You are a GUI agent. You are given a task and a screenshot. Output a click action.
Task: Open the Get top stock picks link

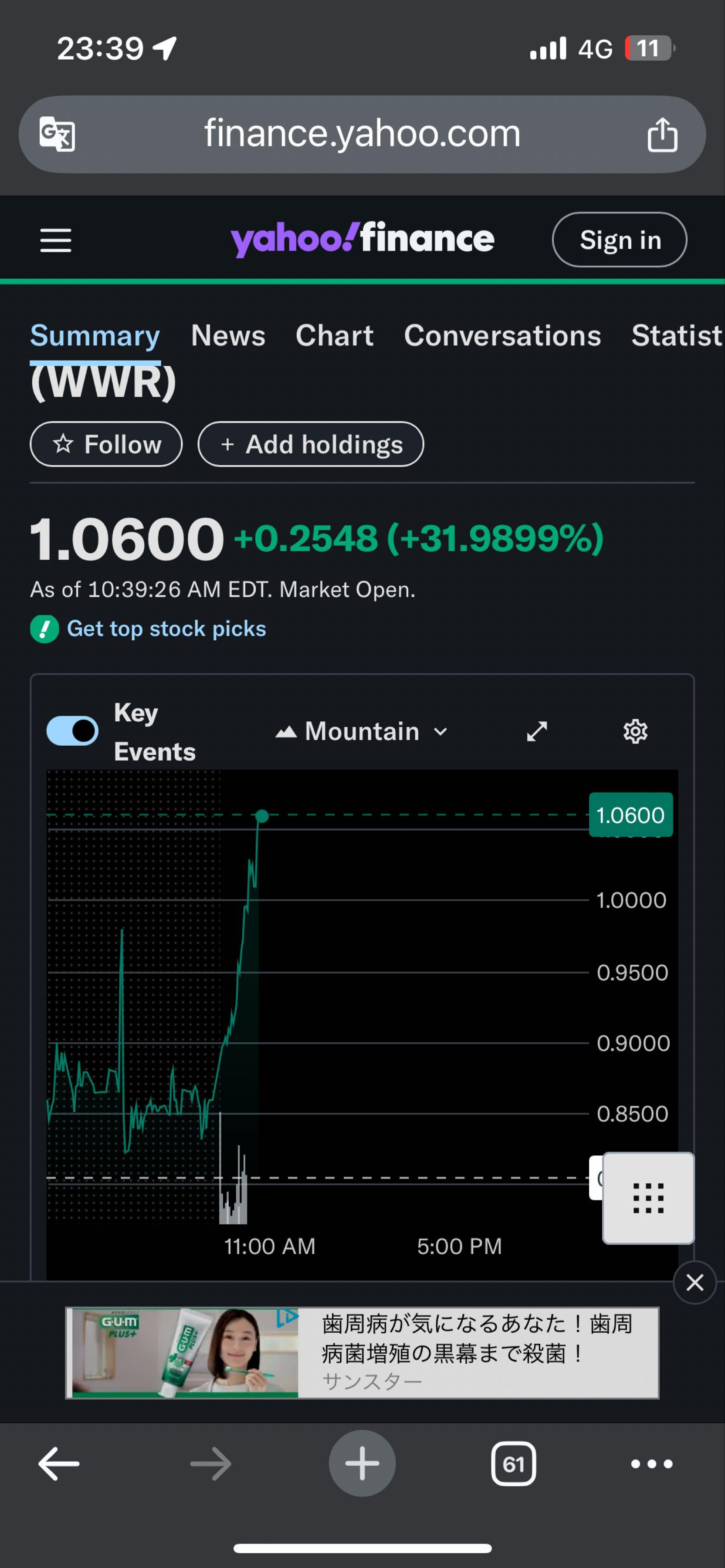point(166,629)
